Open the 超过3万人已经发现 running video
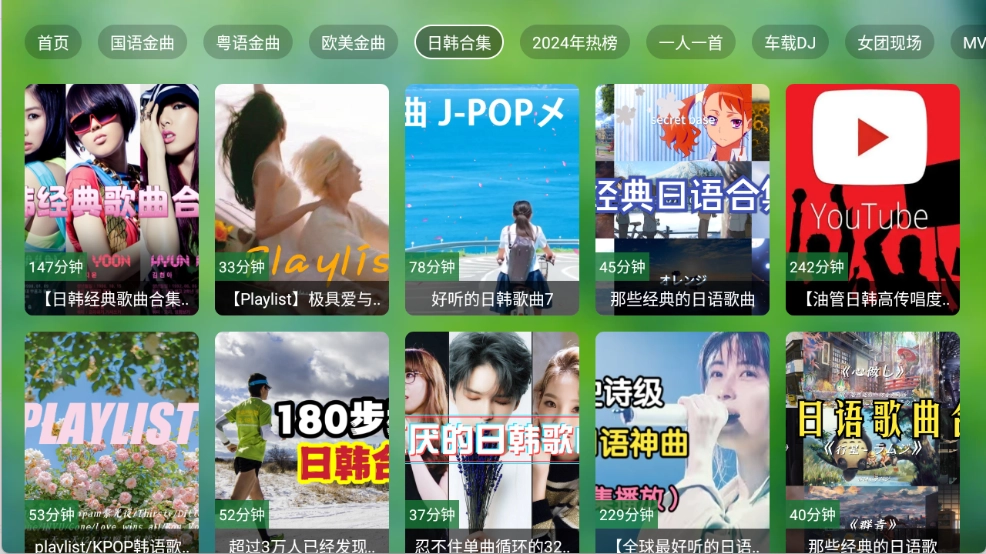 point(302,443)
